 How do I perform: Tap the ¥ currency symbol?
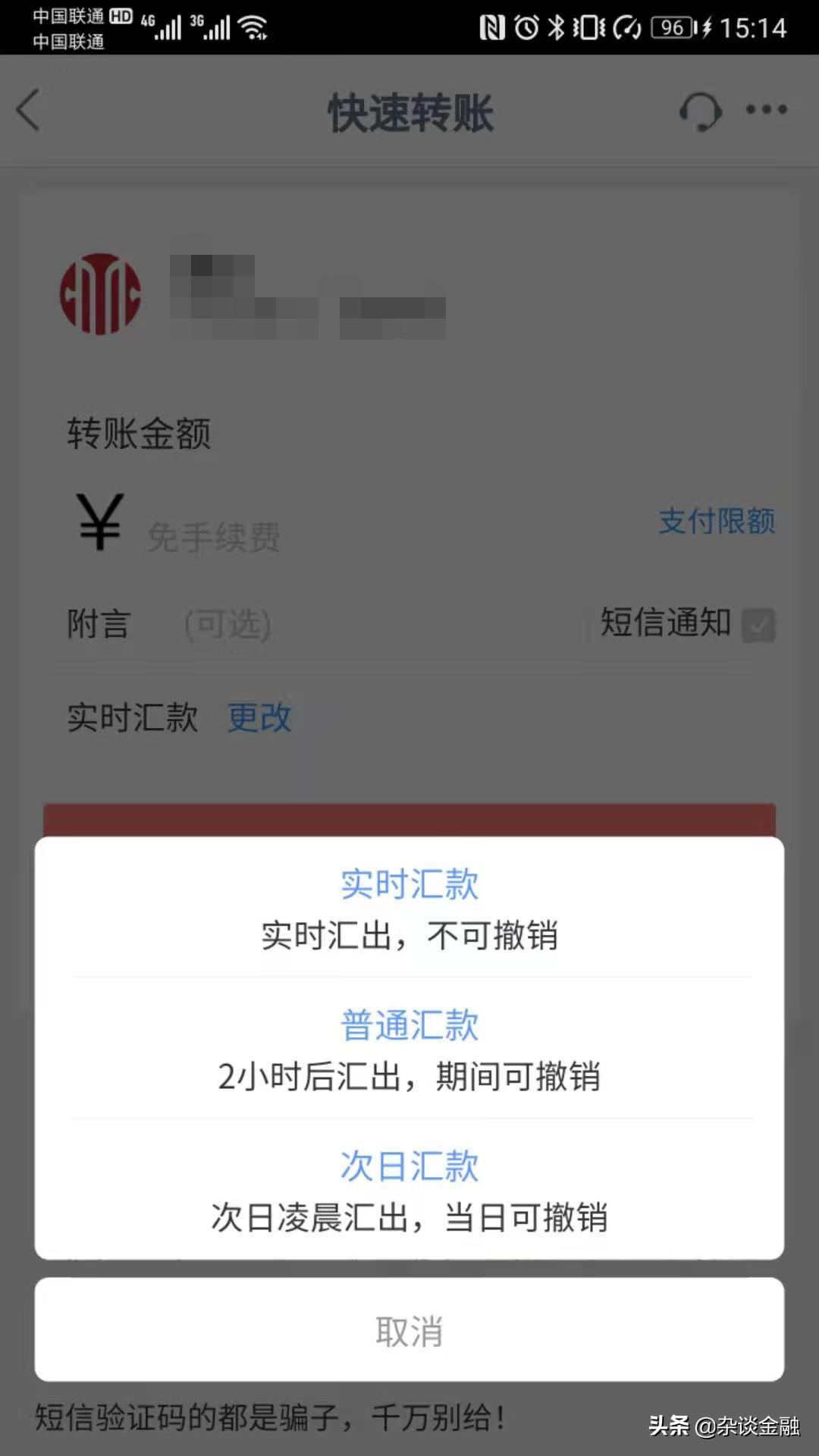tap(97, 523)
